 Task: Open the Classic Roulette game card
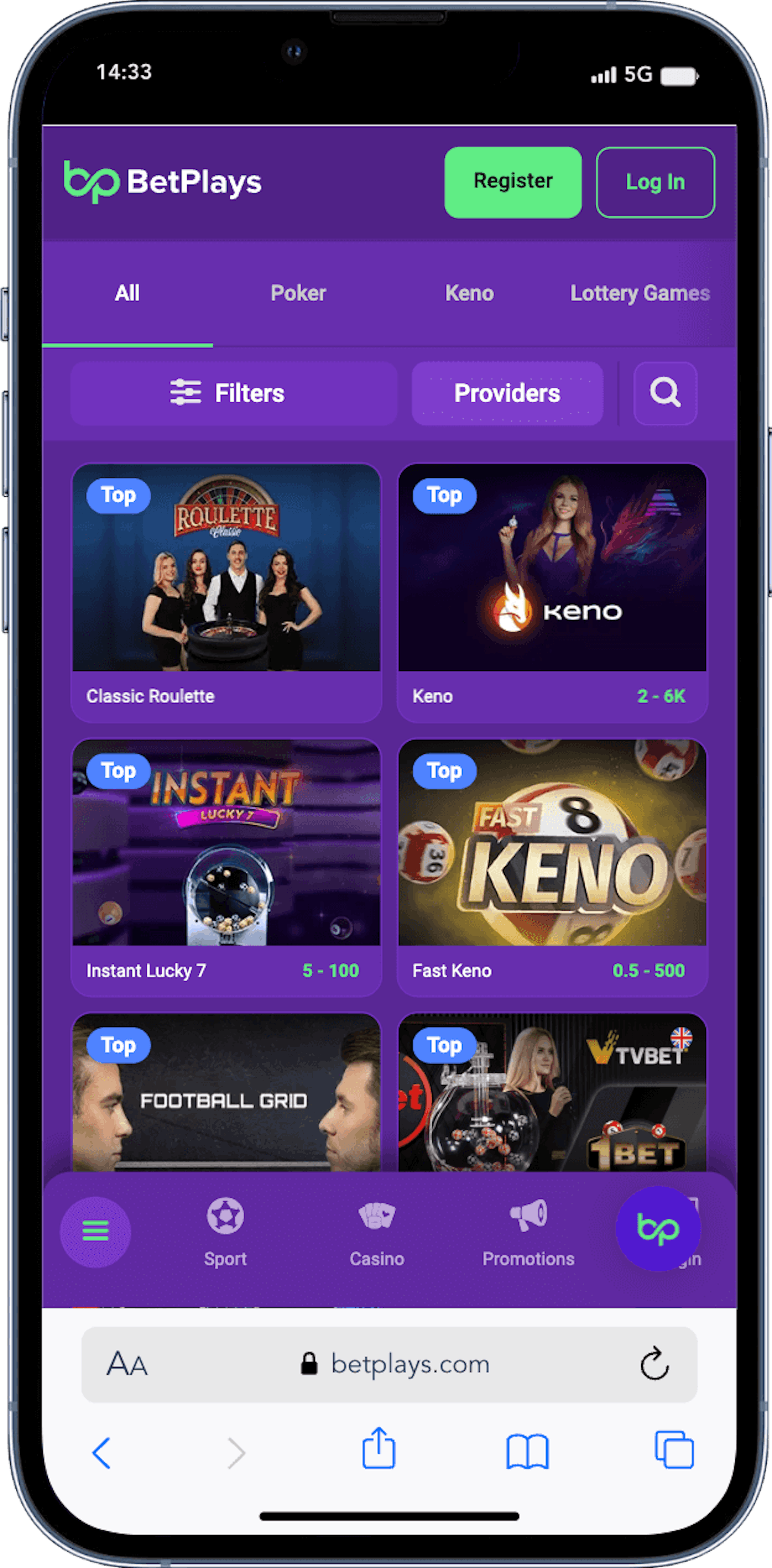[226, 593]
